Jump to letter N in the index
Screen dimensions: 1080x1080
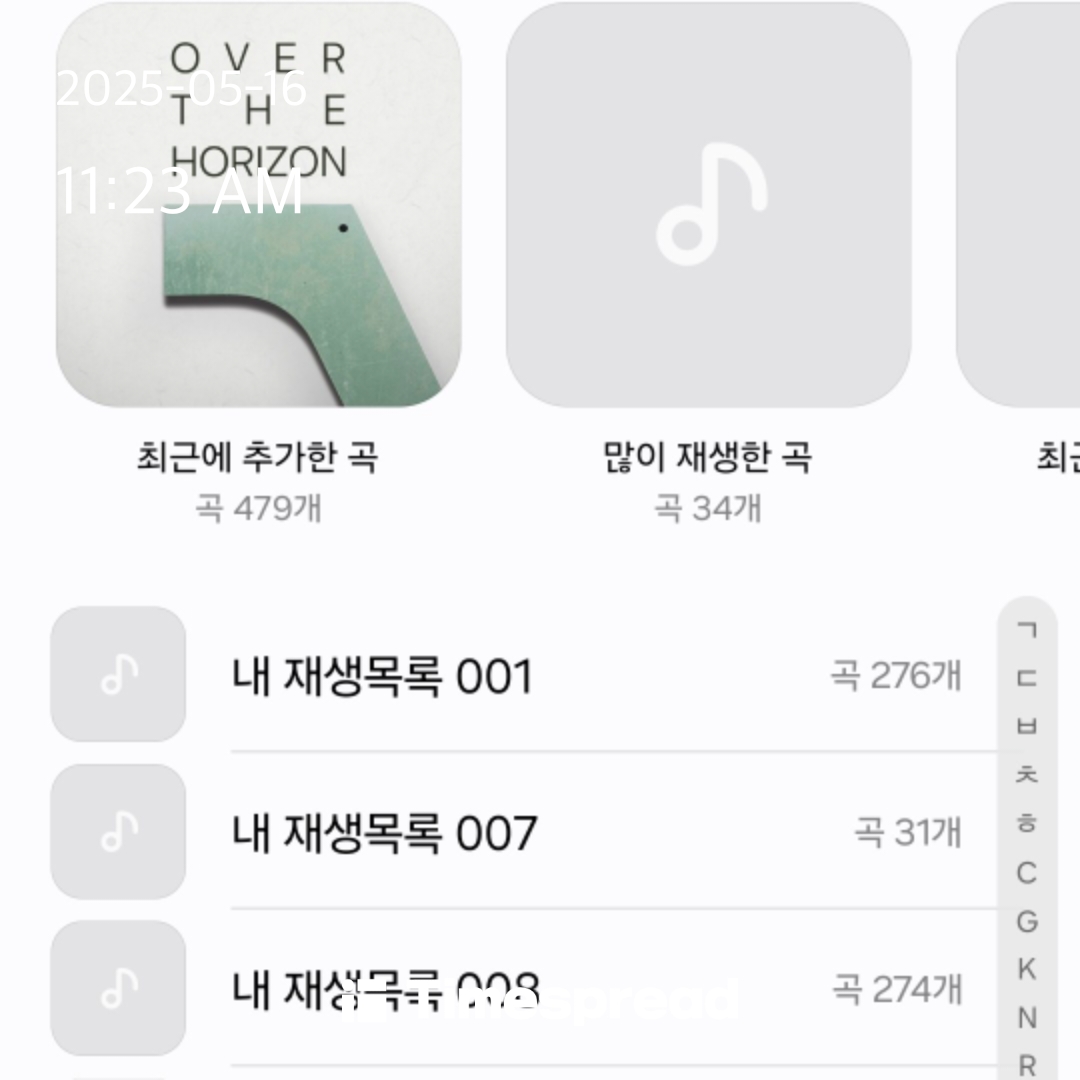(1027, 1018)
